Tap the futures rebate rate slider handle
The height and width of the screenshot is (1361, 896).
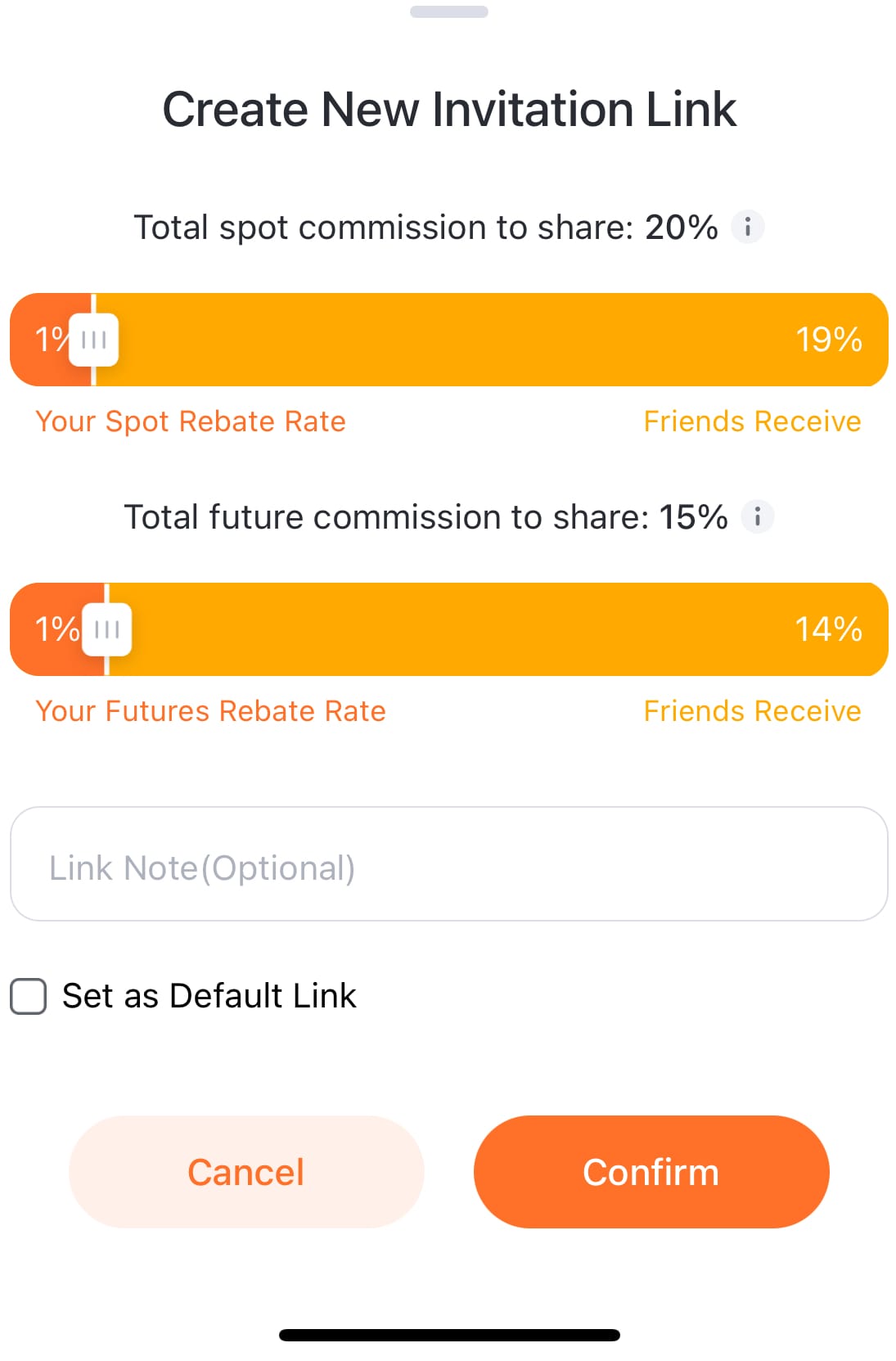[x=107, y=629]
